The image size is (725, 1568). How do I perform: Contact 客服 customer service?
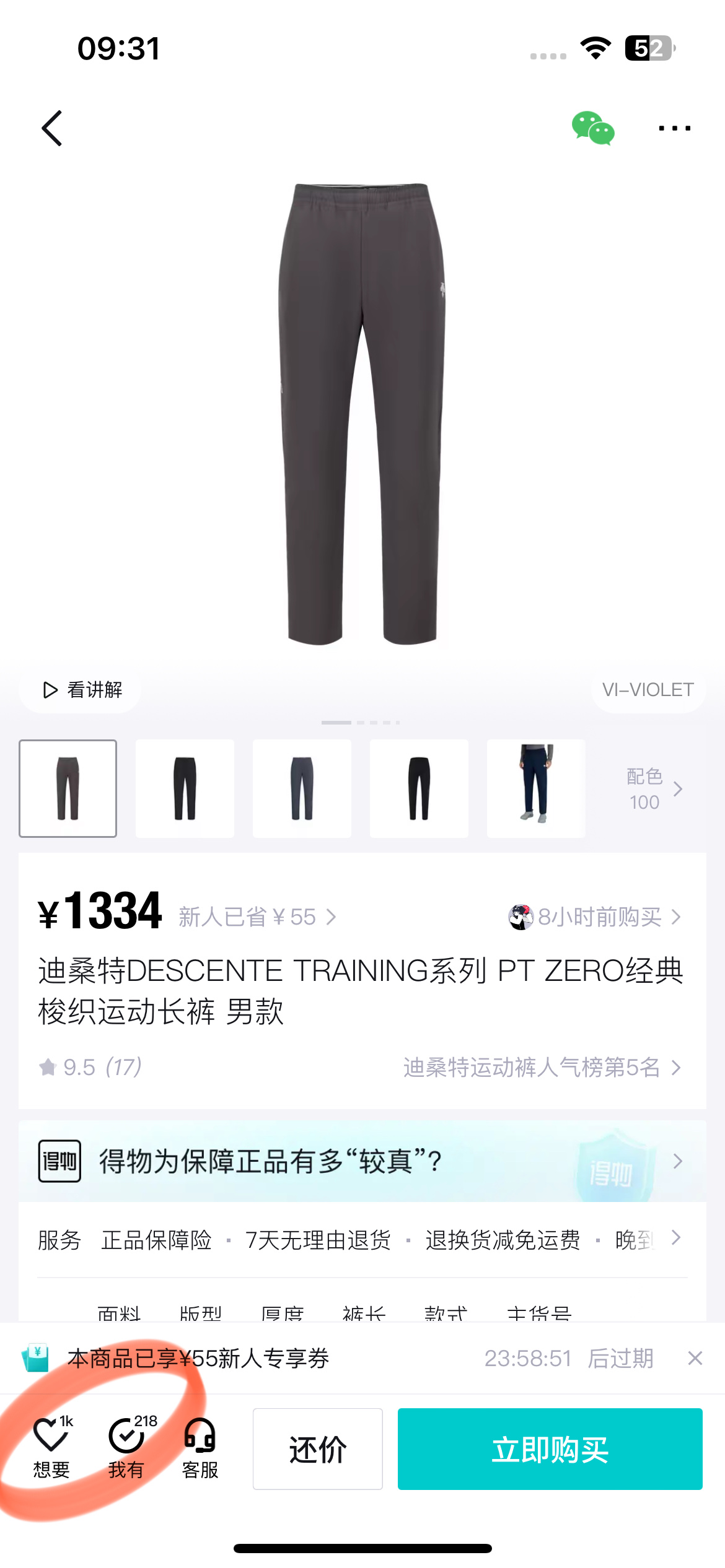200,1448
